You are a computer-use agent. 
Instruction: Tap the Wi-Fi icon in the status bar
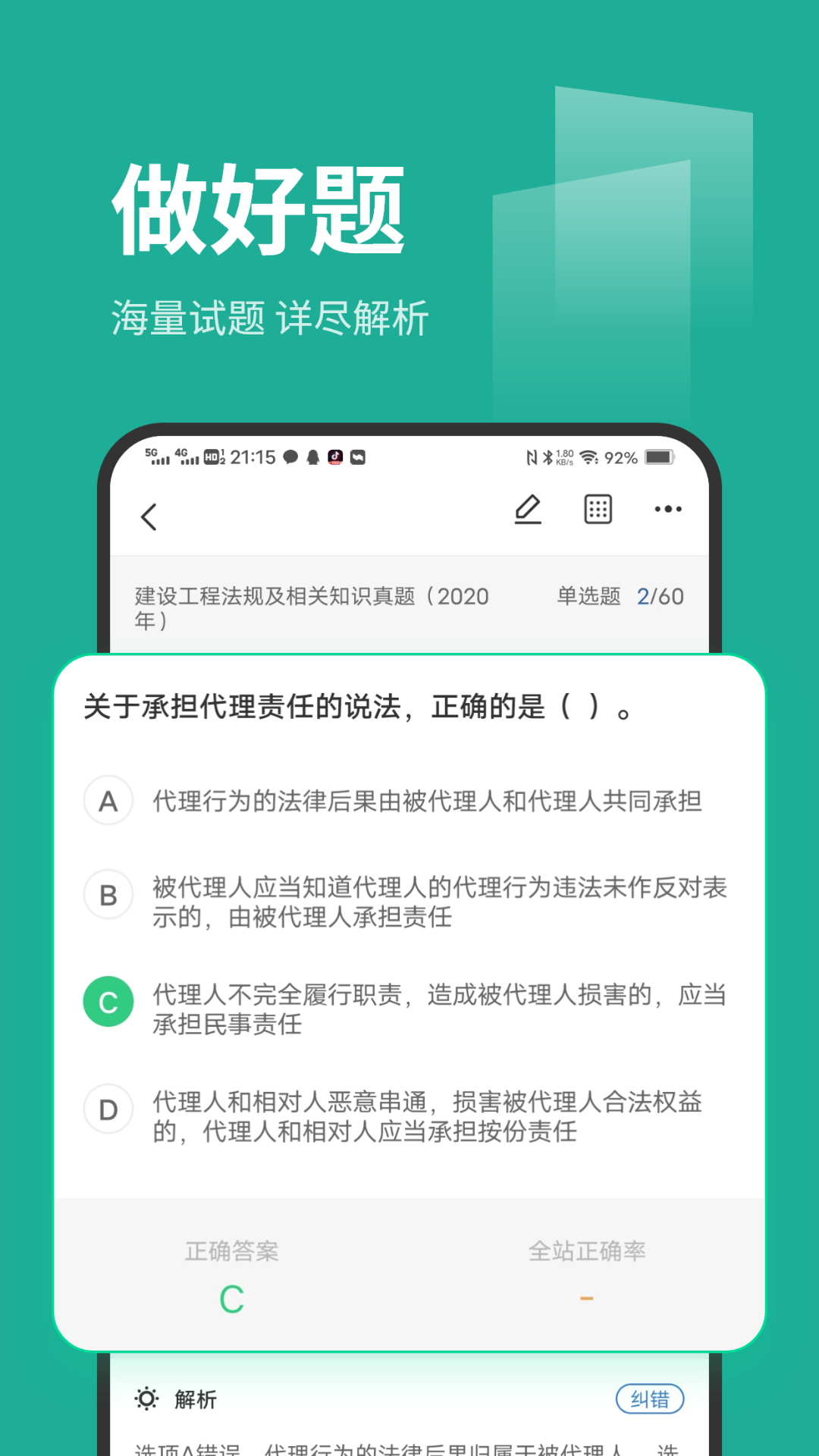[x=589, y=457]
